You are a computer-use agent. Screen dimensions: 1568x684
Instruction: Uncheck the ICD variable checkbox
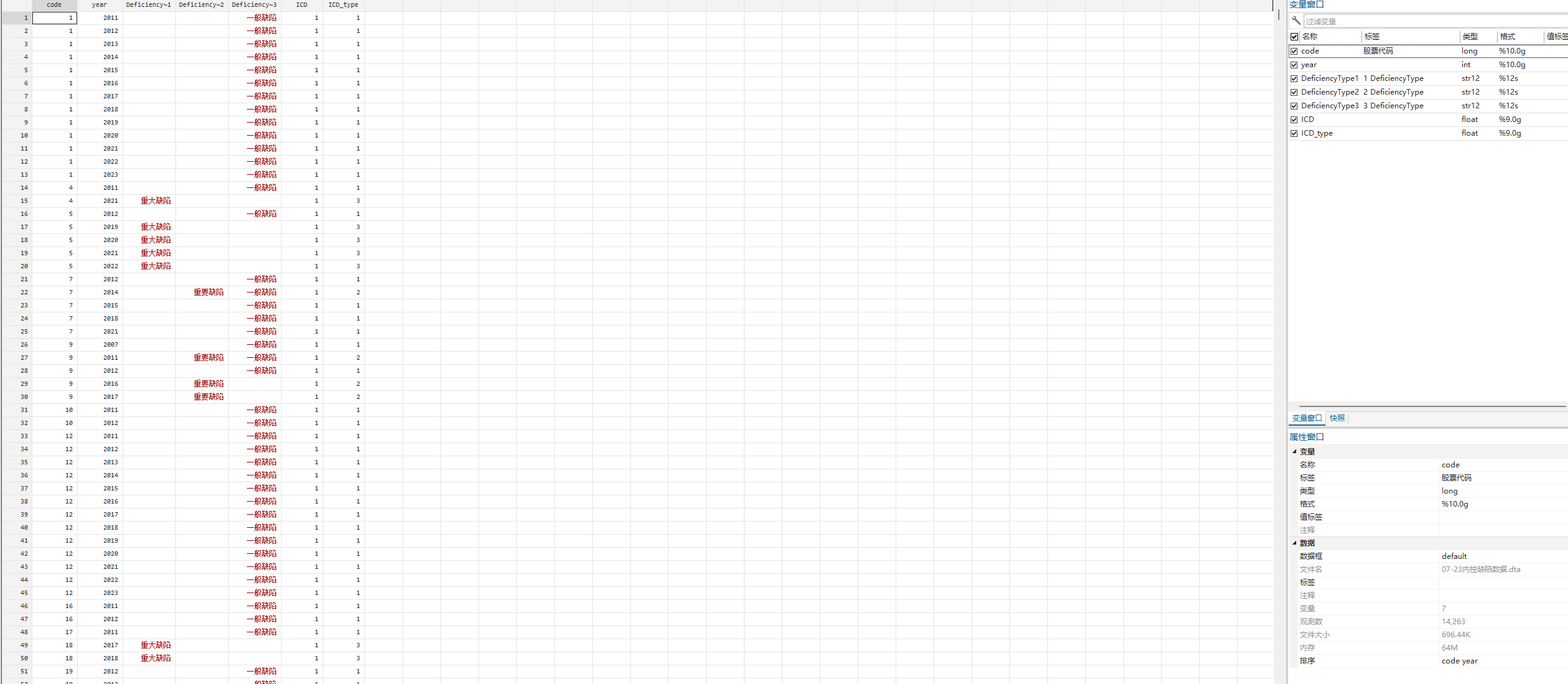1294,119
